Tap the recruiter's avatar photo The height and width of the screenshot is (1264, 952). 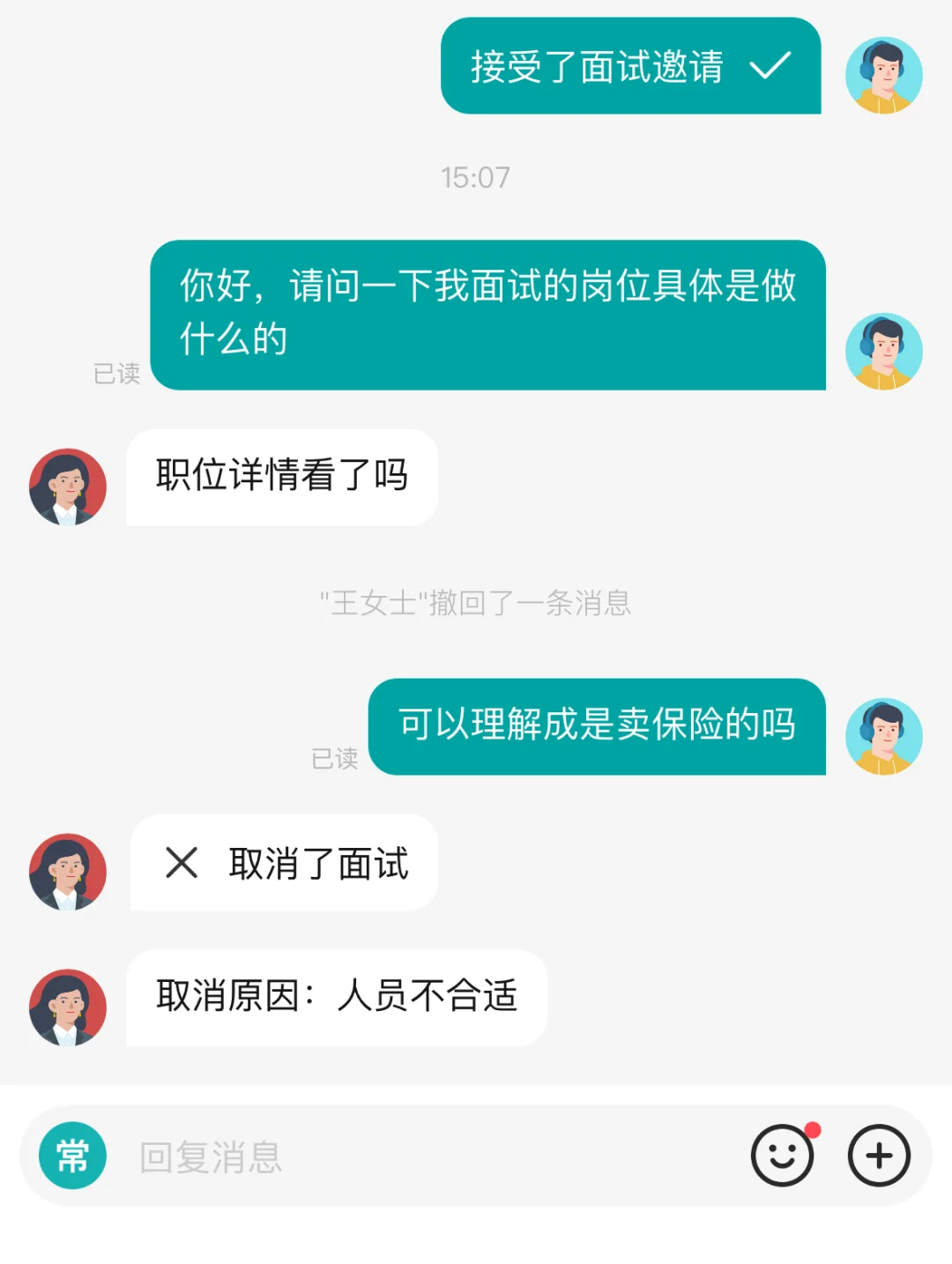coord(67,487)
